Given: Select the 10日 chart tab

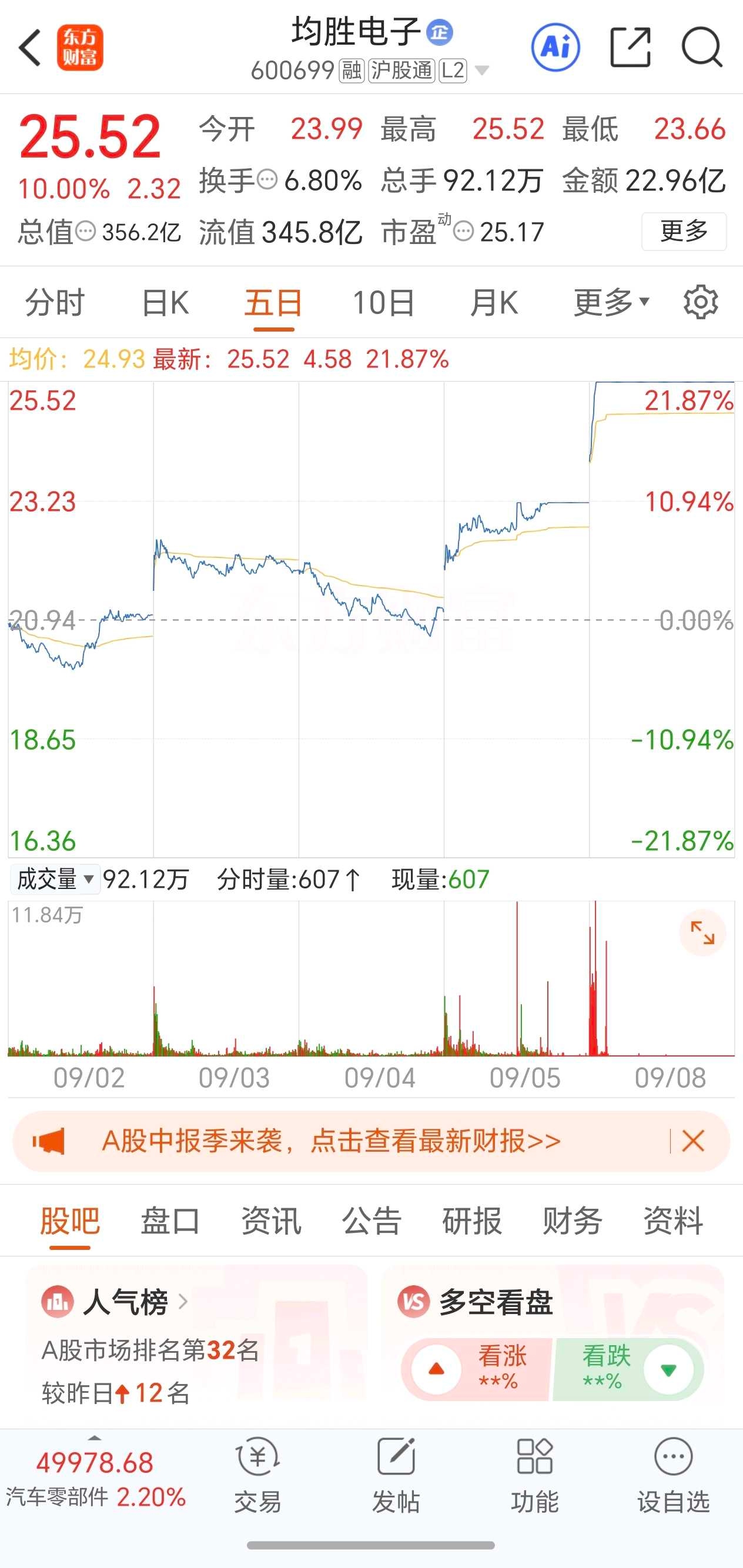Looking at the screenshot, I should click(383, 303).
